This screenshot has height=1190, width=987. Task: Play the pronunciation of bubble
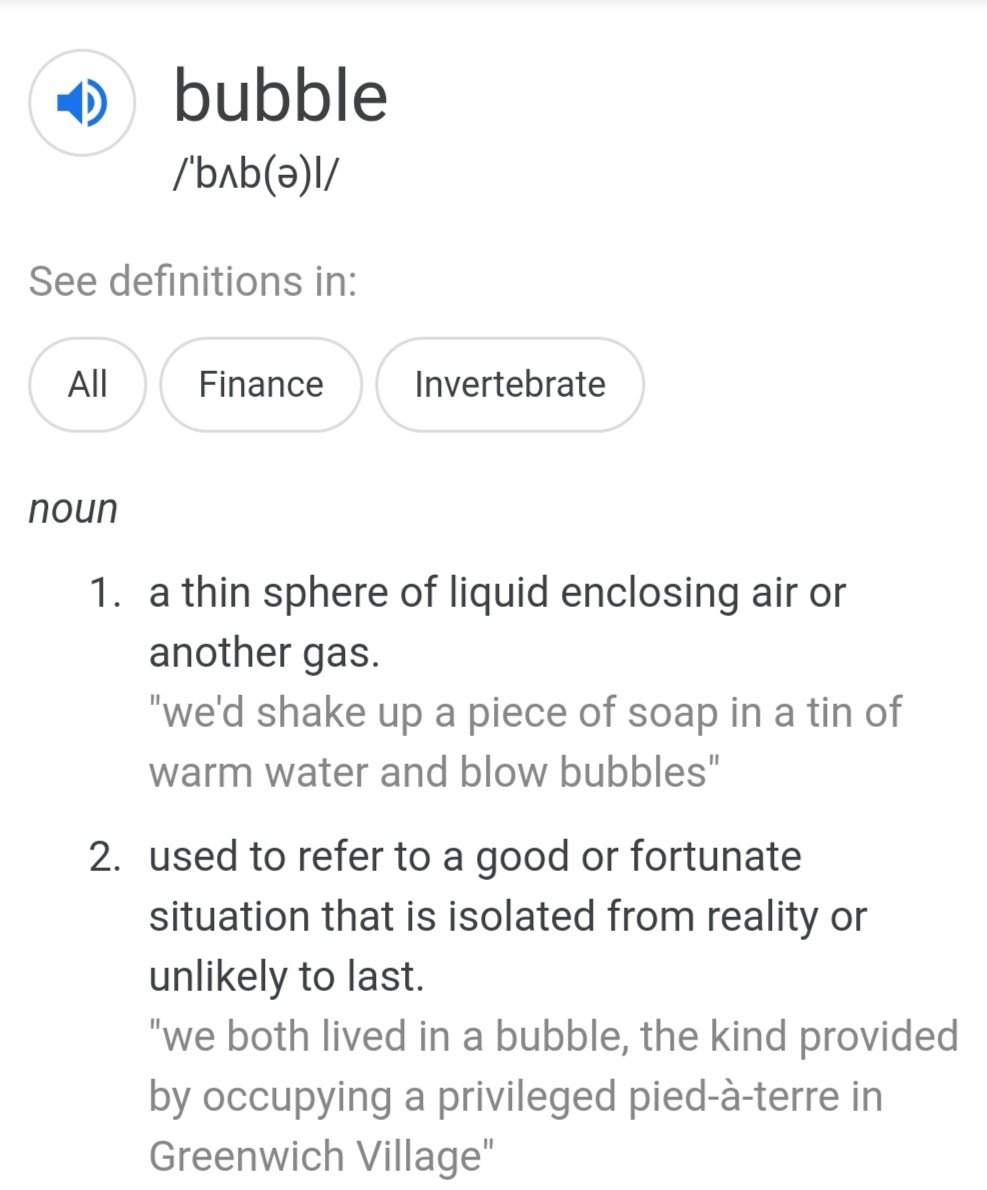click(81, 101)
